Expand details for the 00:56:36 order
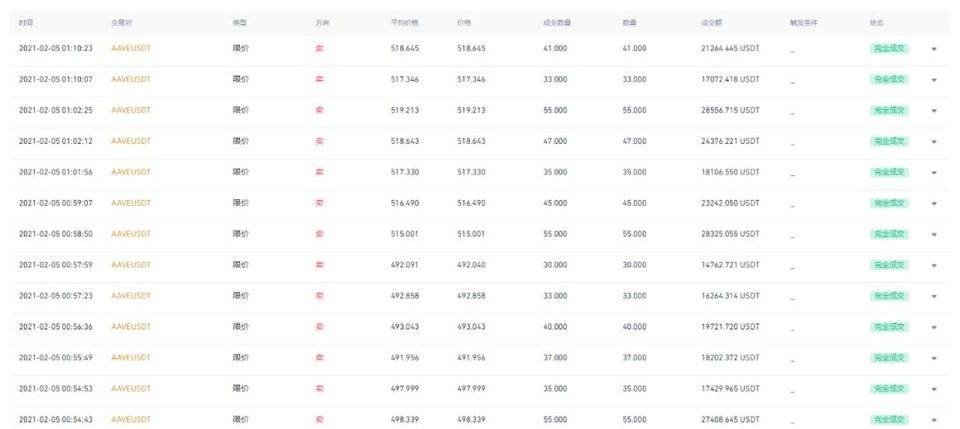960x429 pixels. point(934,327)
